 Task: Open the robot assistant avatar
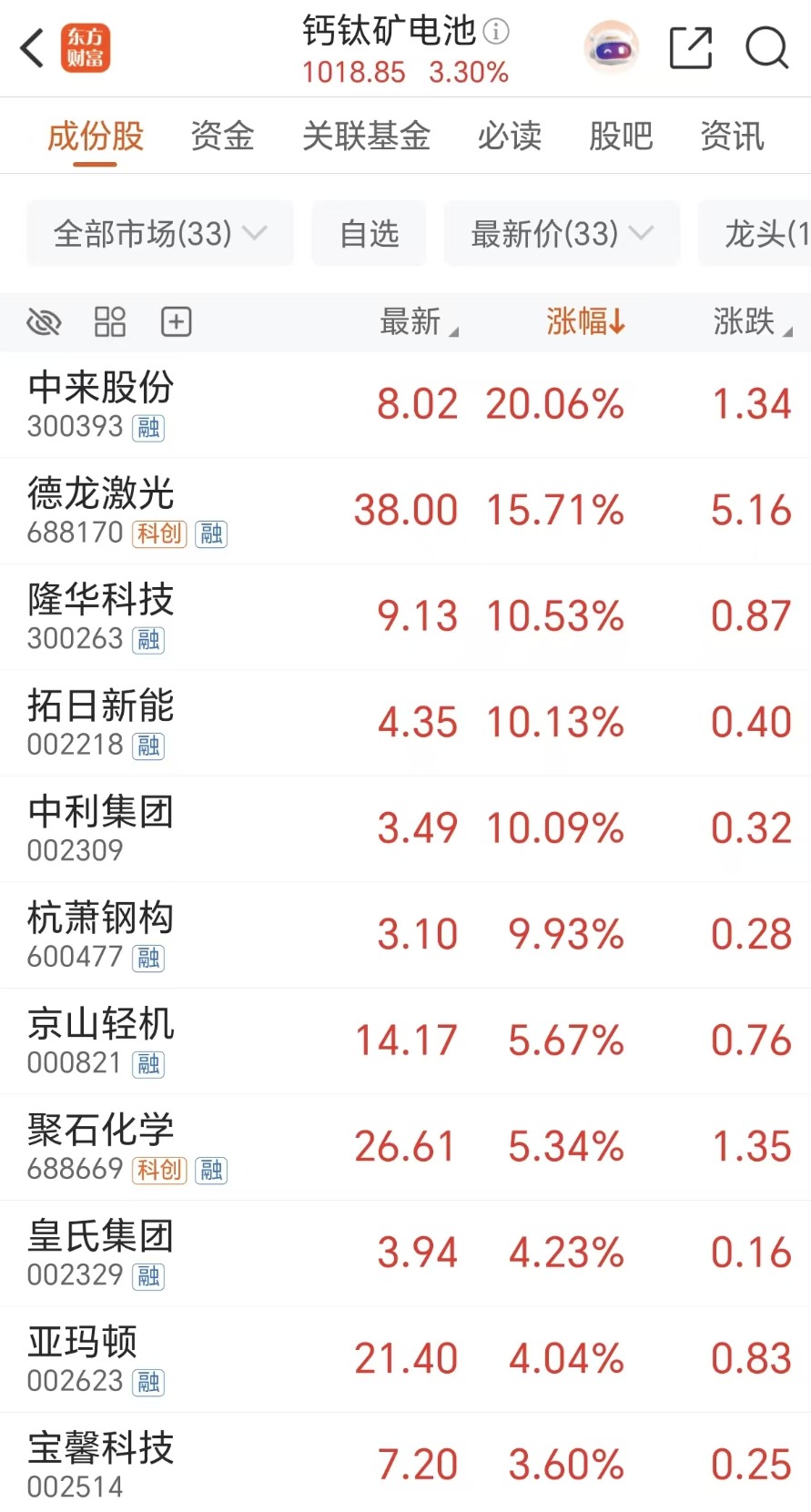(x=611, y=48)
